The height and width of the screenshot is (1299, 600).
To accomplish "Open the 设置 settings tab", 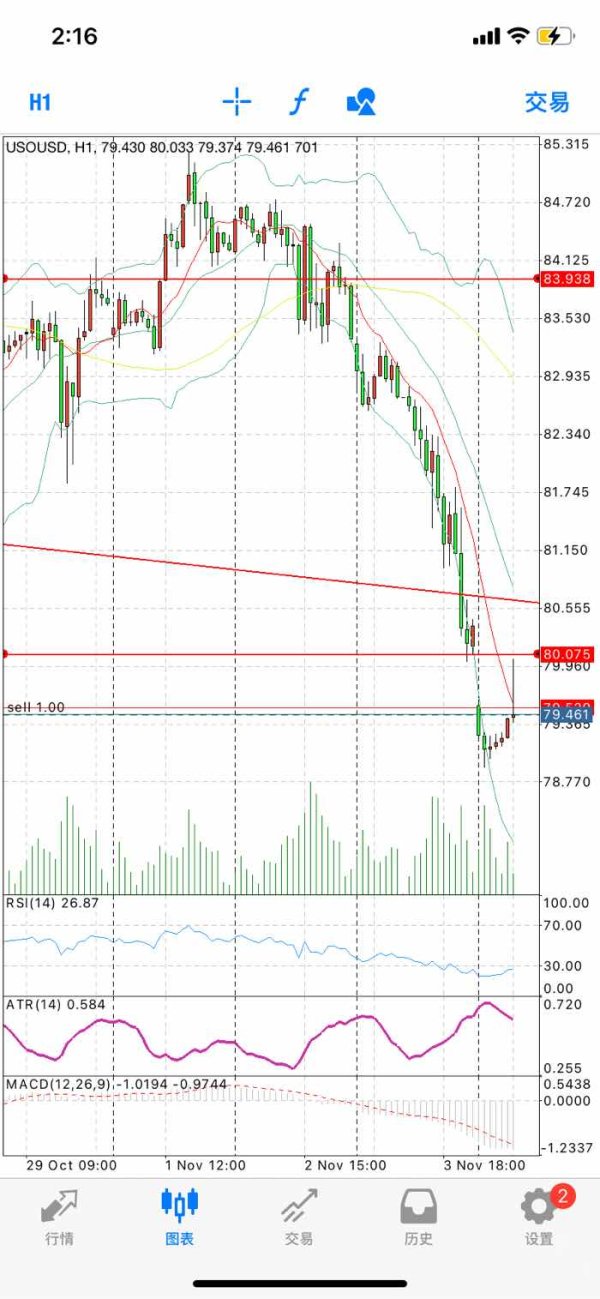I will tap(539, 1218).
